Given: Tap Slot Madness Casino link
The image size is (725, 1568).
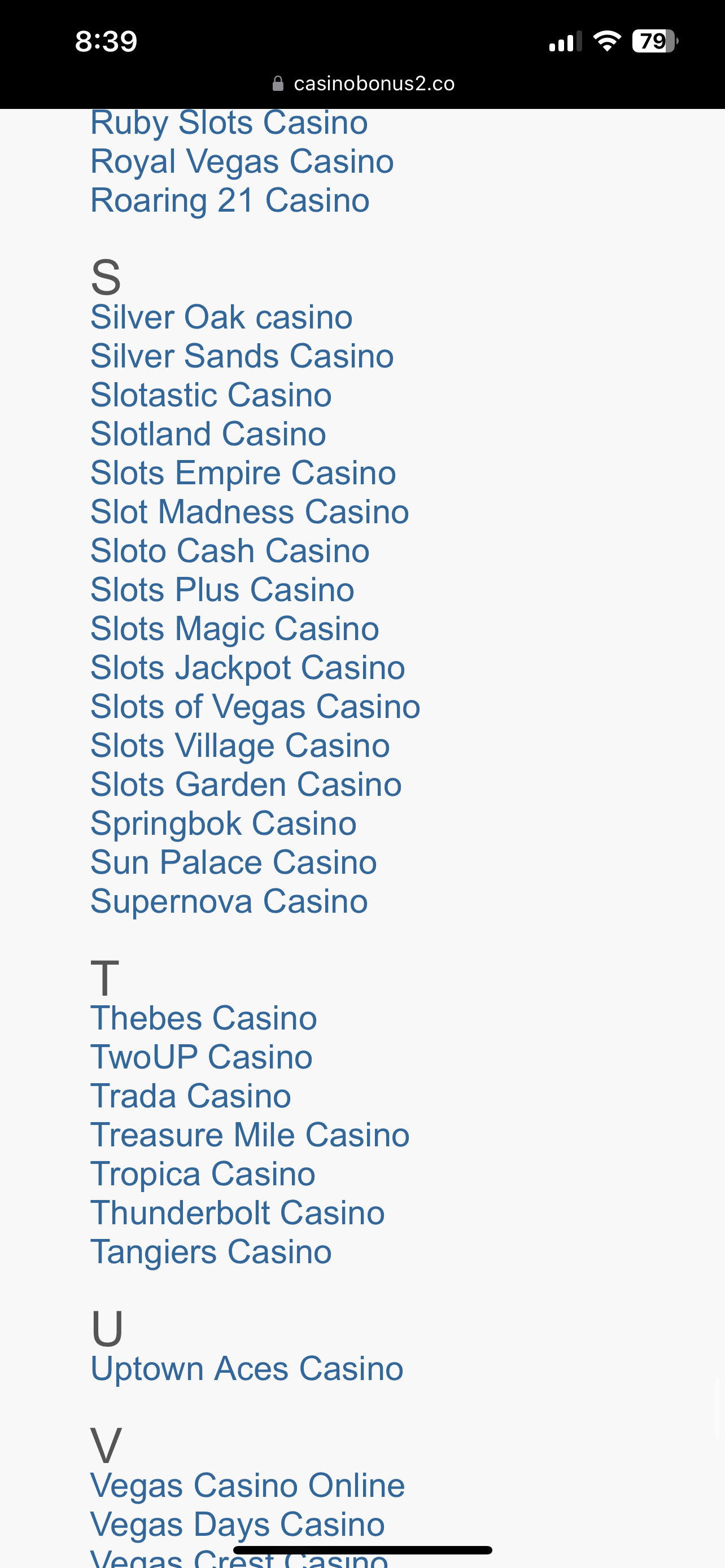Looking at the screenshot, I should 250,513.
